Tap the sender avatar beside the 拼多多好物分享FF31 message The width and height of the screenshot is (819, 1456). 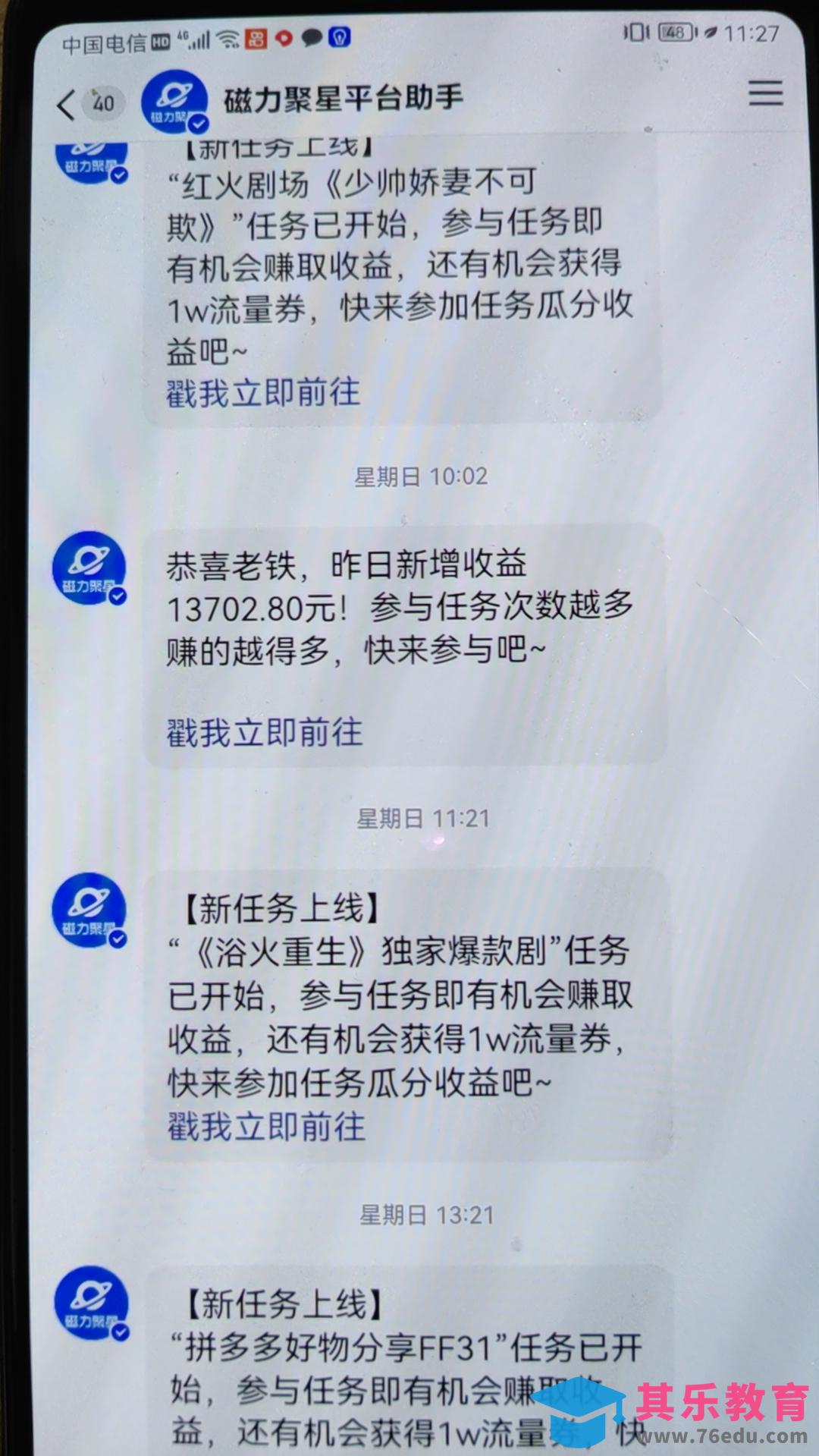[91, 1303]
